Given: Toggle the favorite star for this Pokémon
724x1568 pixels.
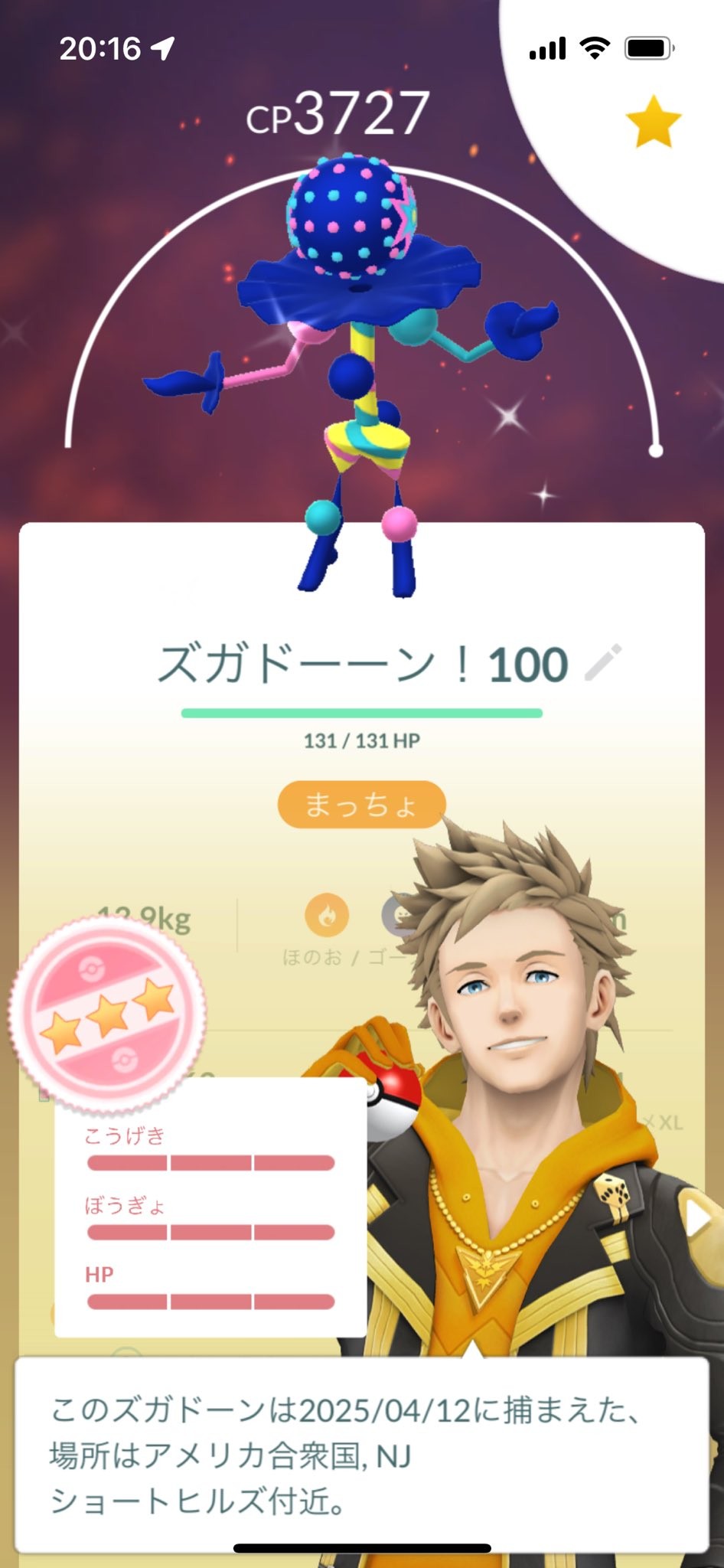Looking at the screenshot, I should point(653,121).
